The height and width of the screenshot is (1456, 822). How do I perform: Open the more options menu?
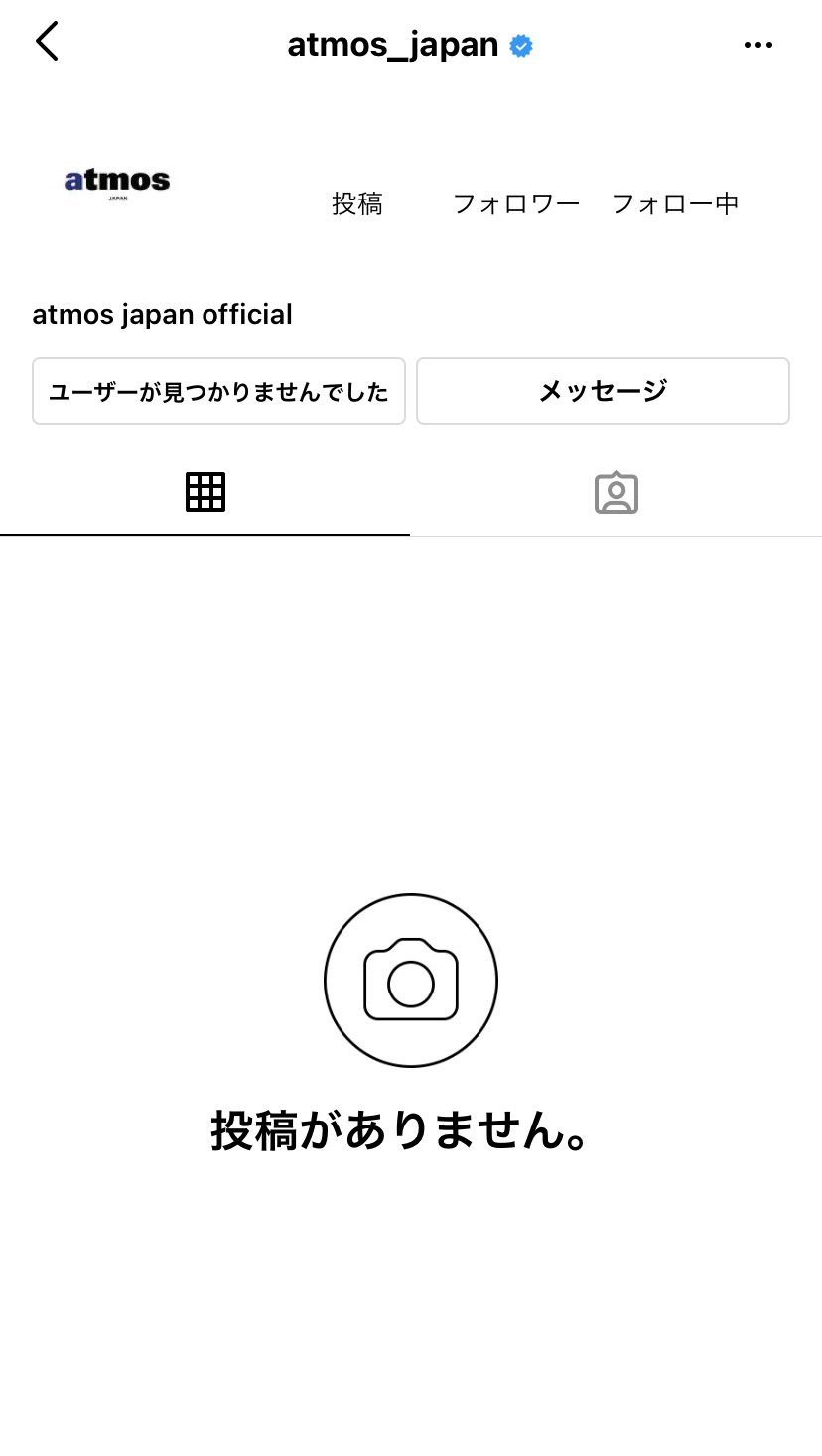(757, 44)
